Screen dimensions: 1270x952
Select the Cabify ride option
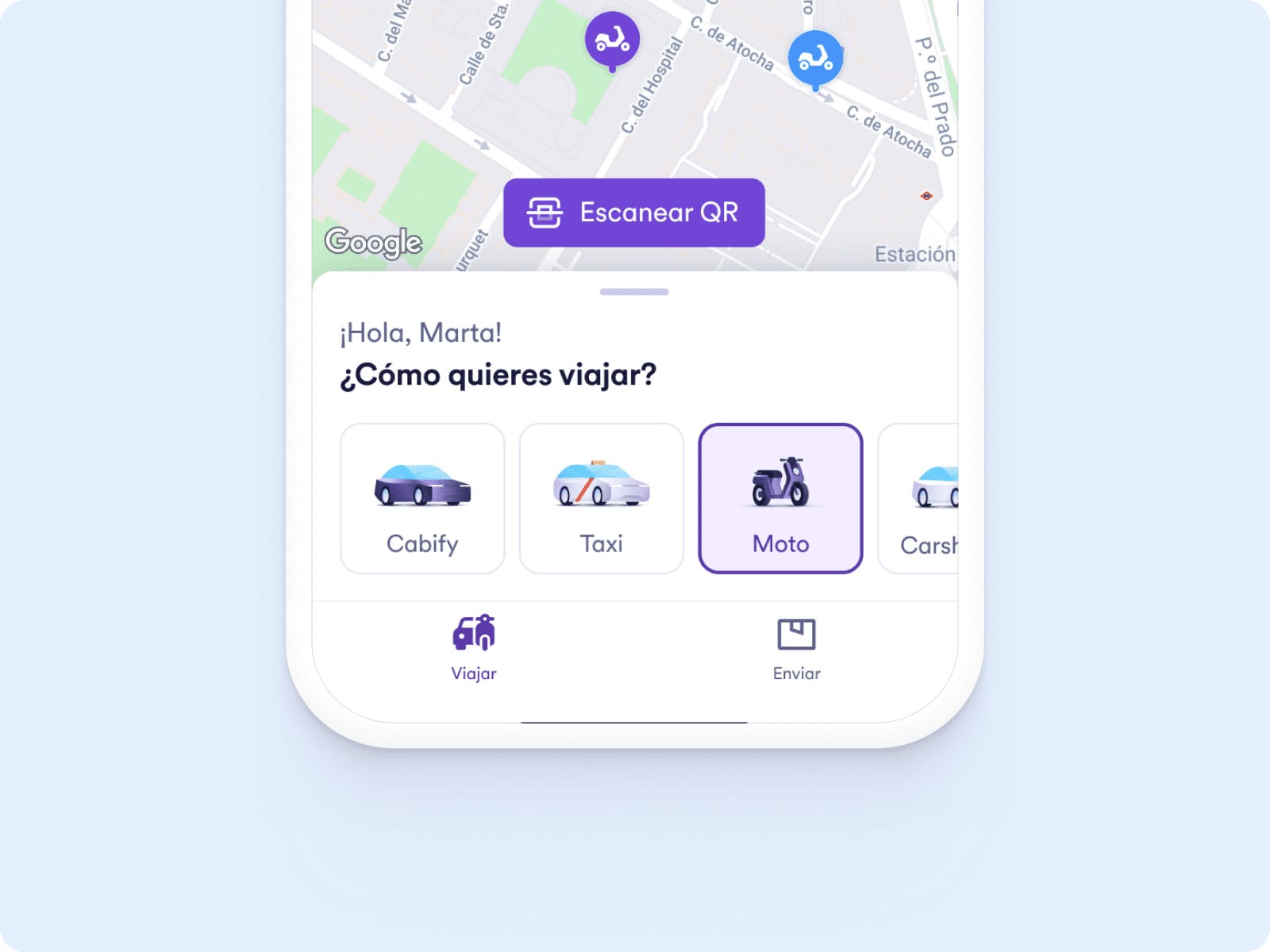point(422,498)
